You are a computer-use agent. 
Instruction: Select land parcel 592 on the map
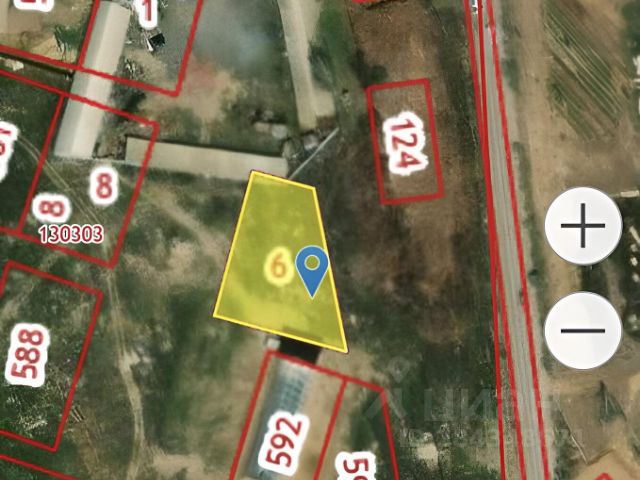(x=285, y=435)
